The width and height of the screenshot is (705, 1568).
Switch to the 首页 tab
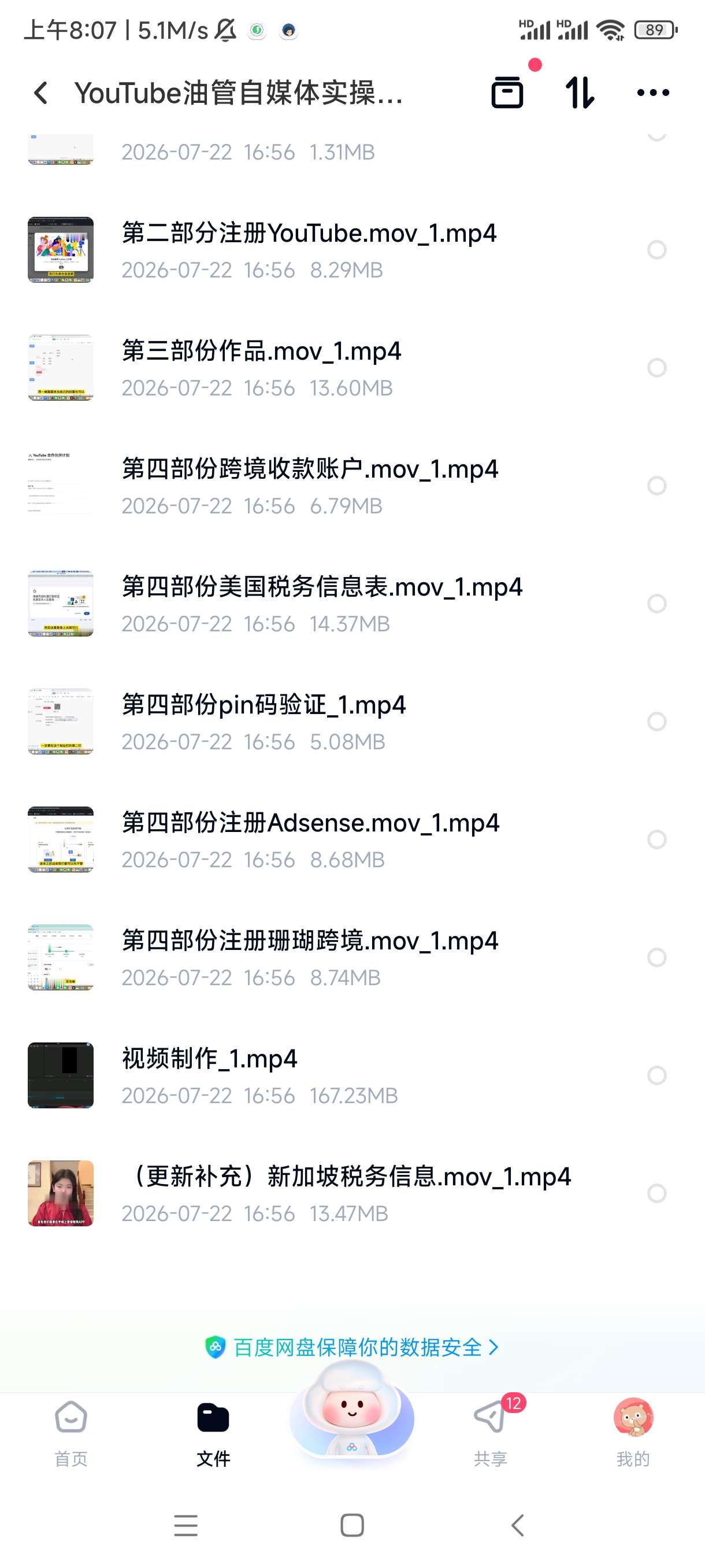tap(71, 1433)
